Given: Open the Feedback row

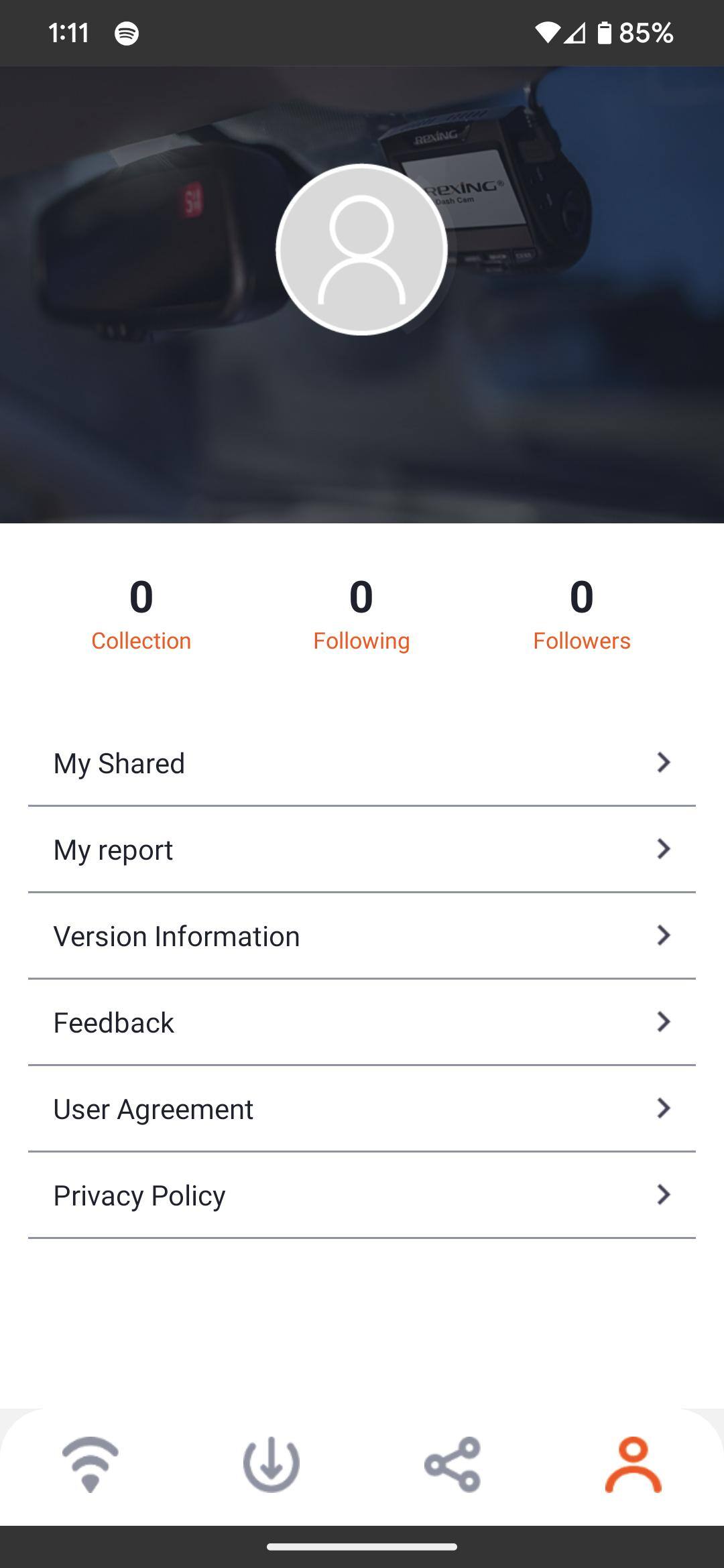Looking at the screenshot, I should [x=361, y=1023].
